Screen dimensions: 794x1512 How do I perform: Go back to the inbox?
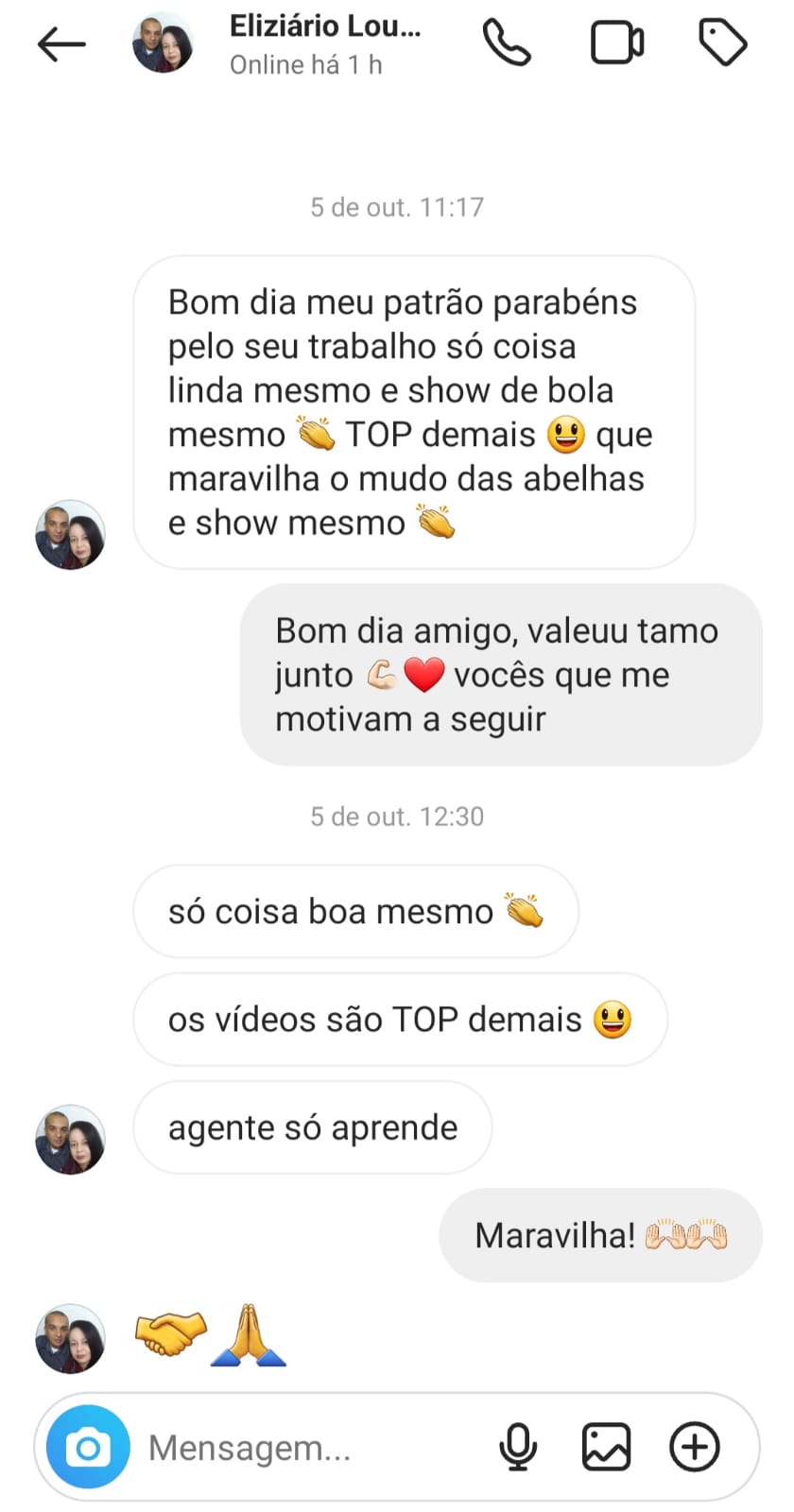pyautogui.click(x=61, y=44)
